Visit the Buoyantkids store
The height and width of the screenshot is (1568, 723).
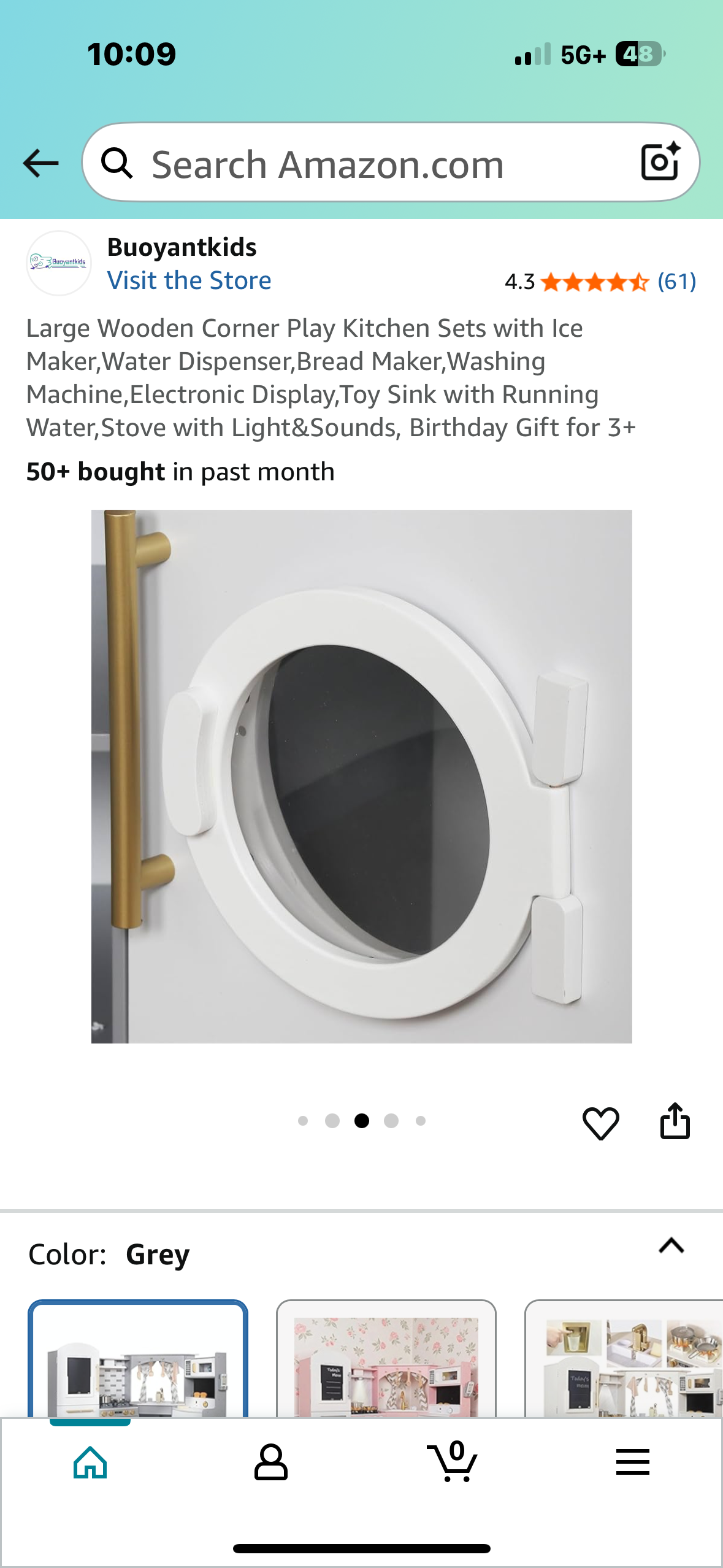point(189,280)
